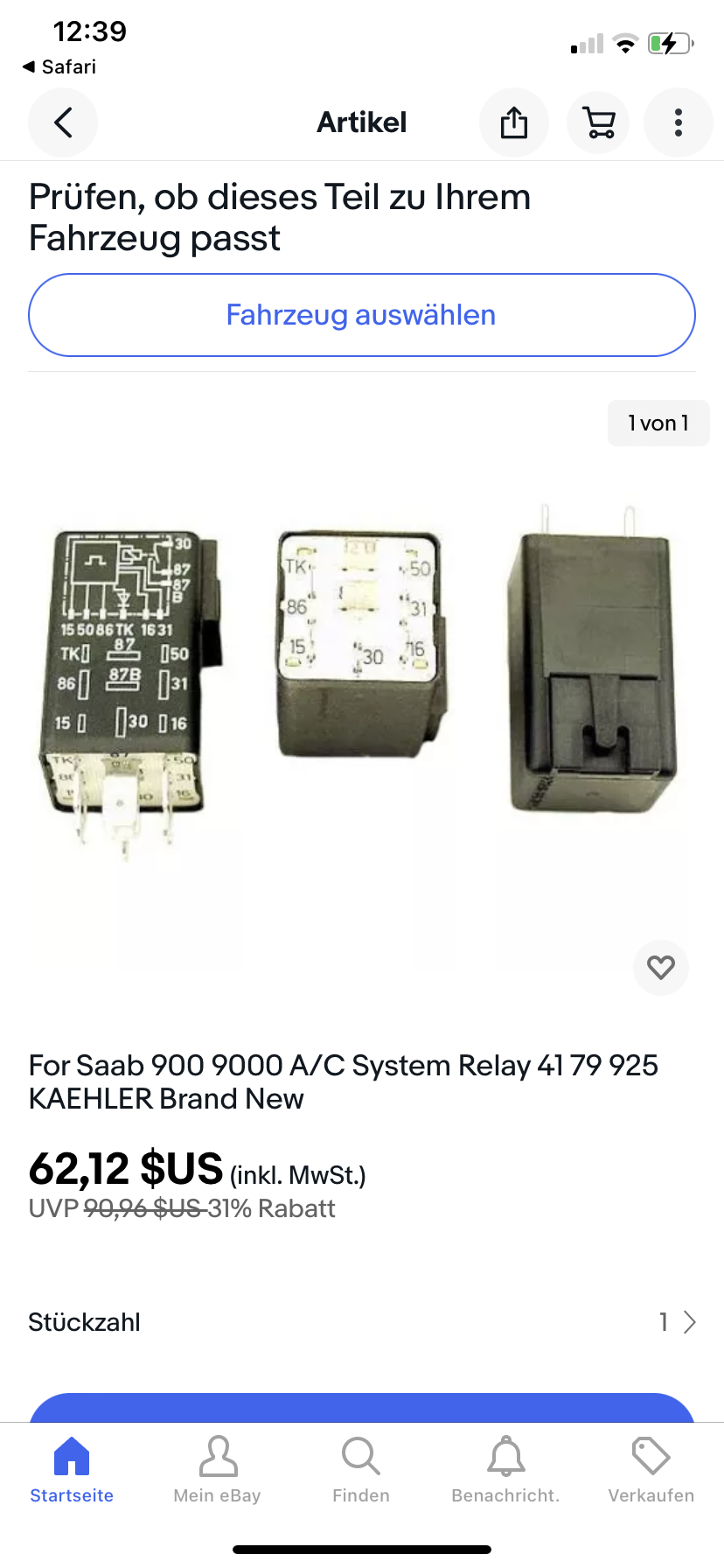Share this article listing
Viewport: 724px width, 1568px height.
(x=514, y=122)
